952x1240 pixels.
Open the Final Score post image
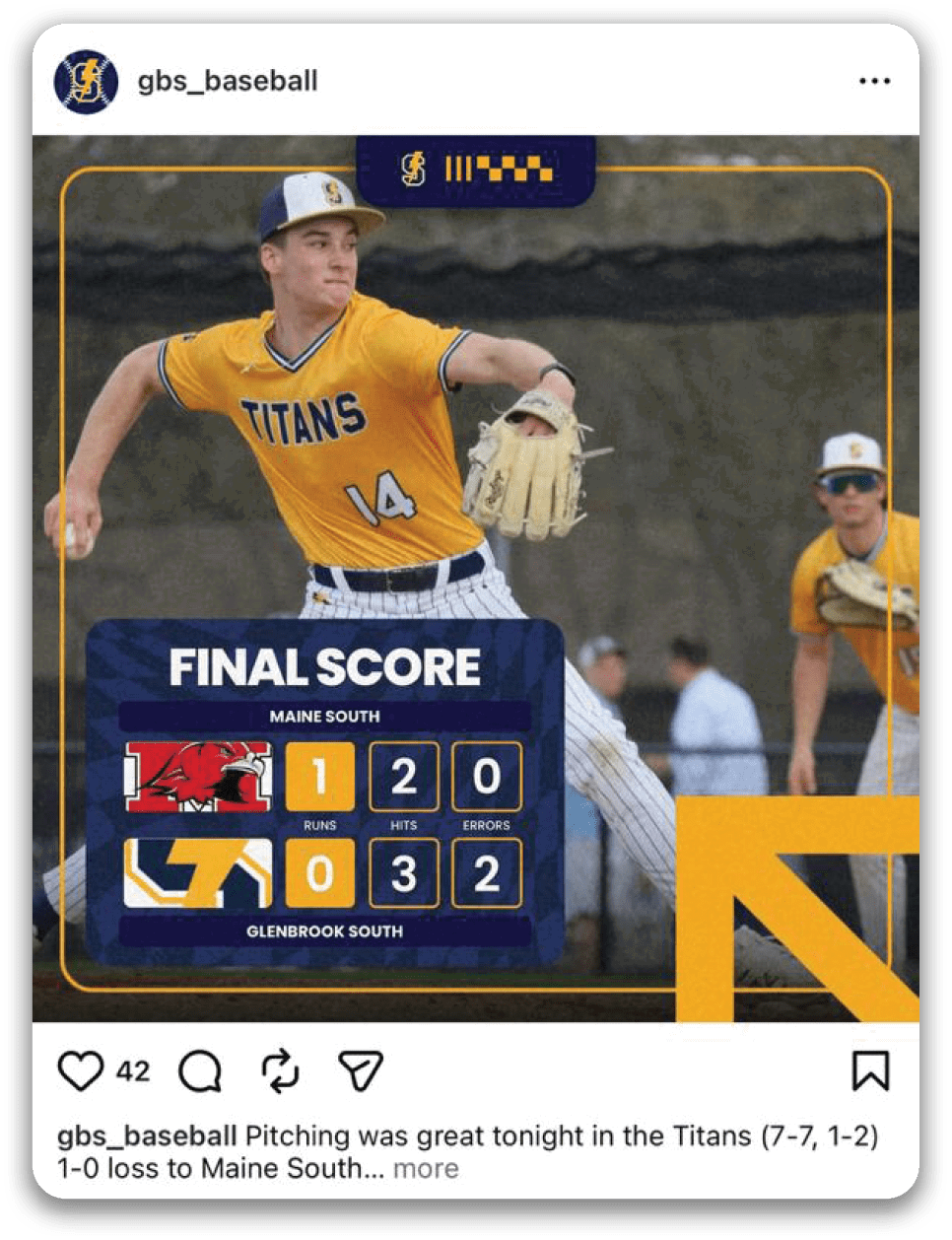[475, 493]
